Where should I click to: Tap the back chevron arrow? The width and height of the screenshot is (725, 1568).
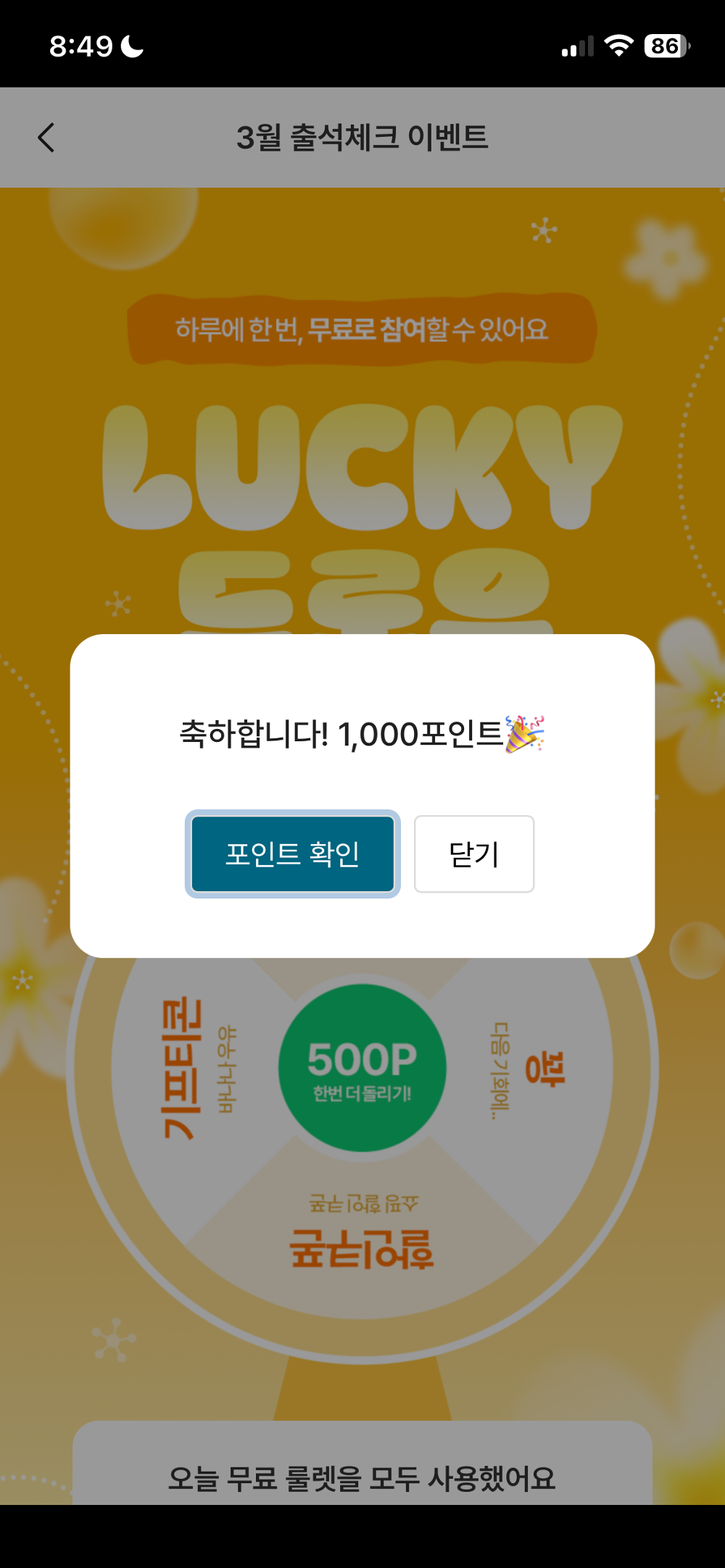46,138
